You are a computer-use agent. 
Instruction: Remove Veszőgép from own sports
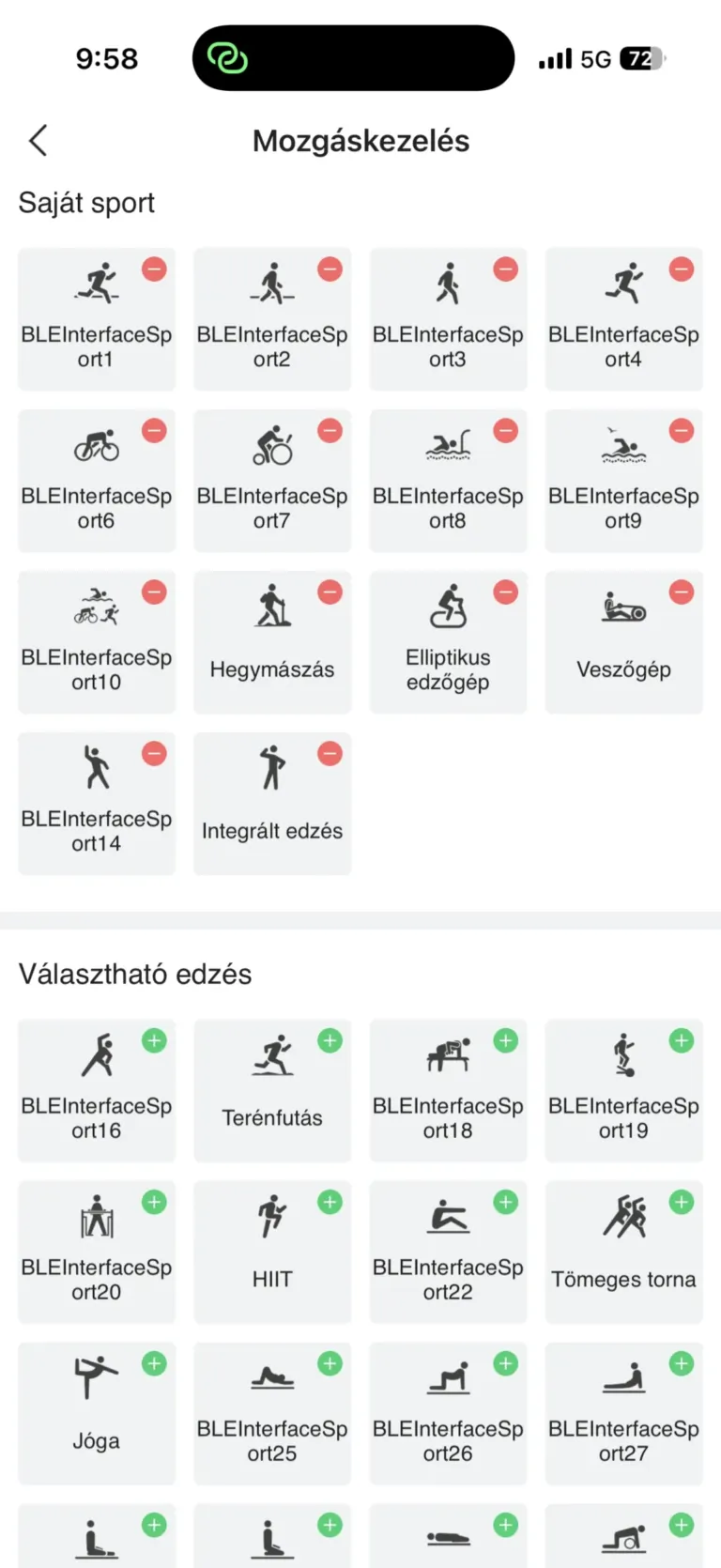point(682,592)
